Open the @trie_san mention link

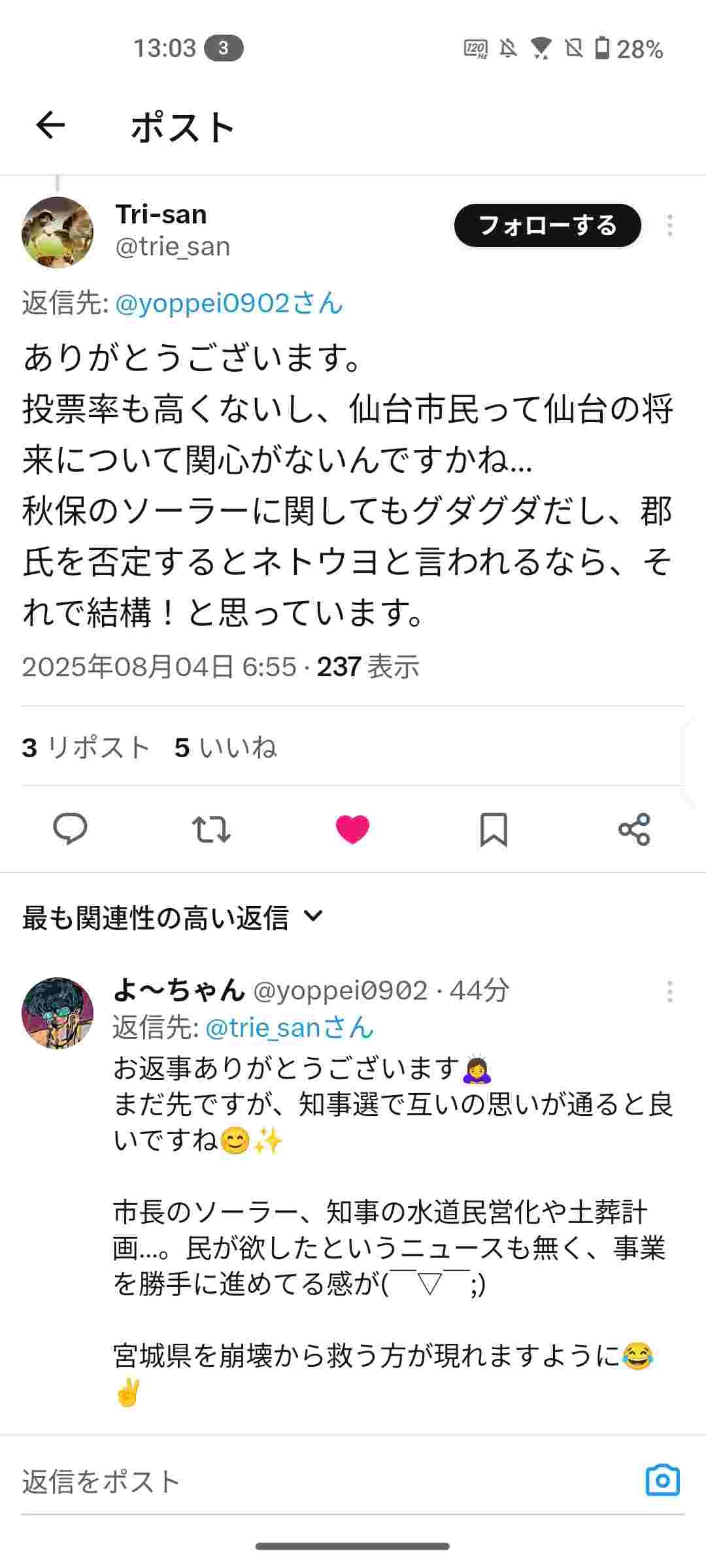(289, 1028)
